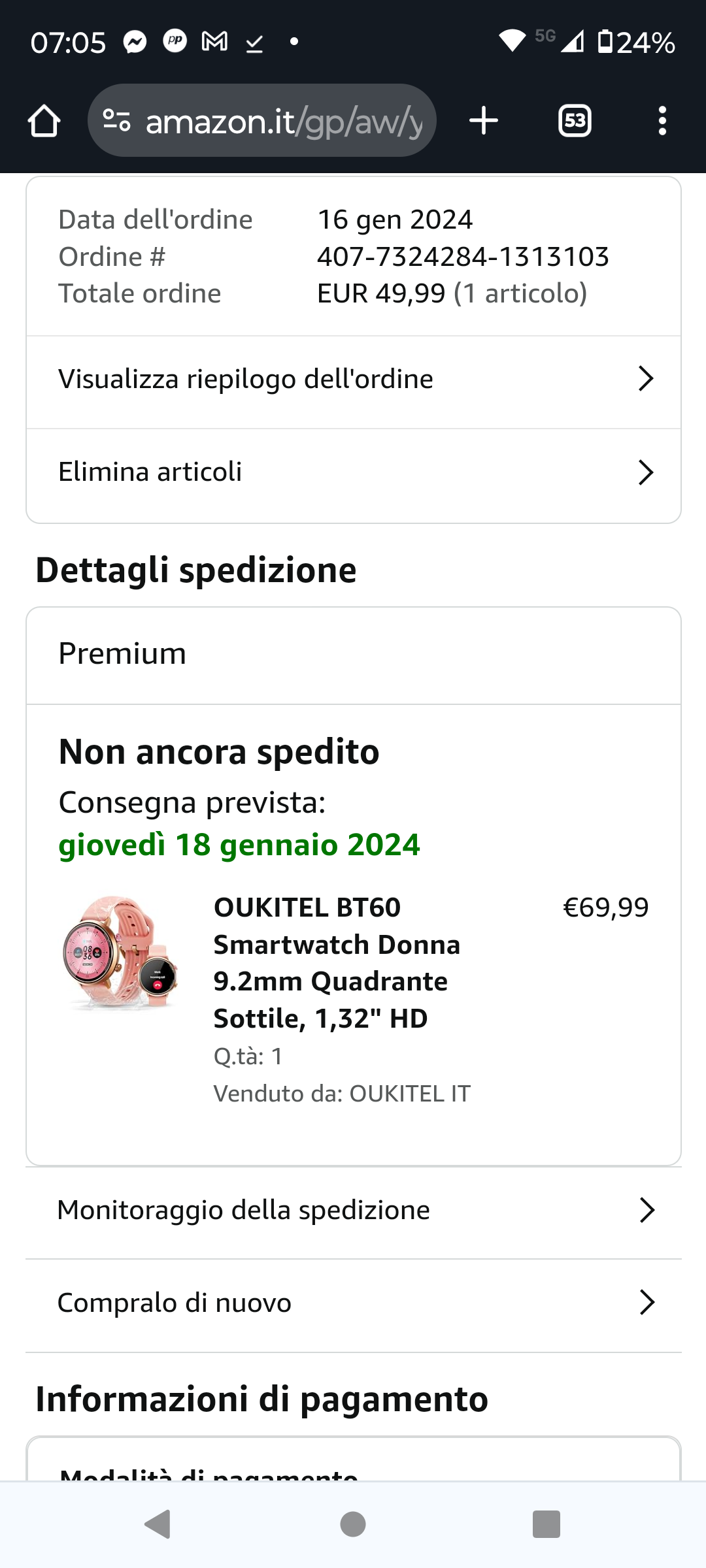706x1568 pixels.
Task: Choose Compralo di nuovo
Action: [353, 1303]
